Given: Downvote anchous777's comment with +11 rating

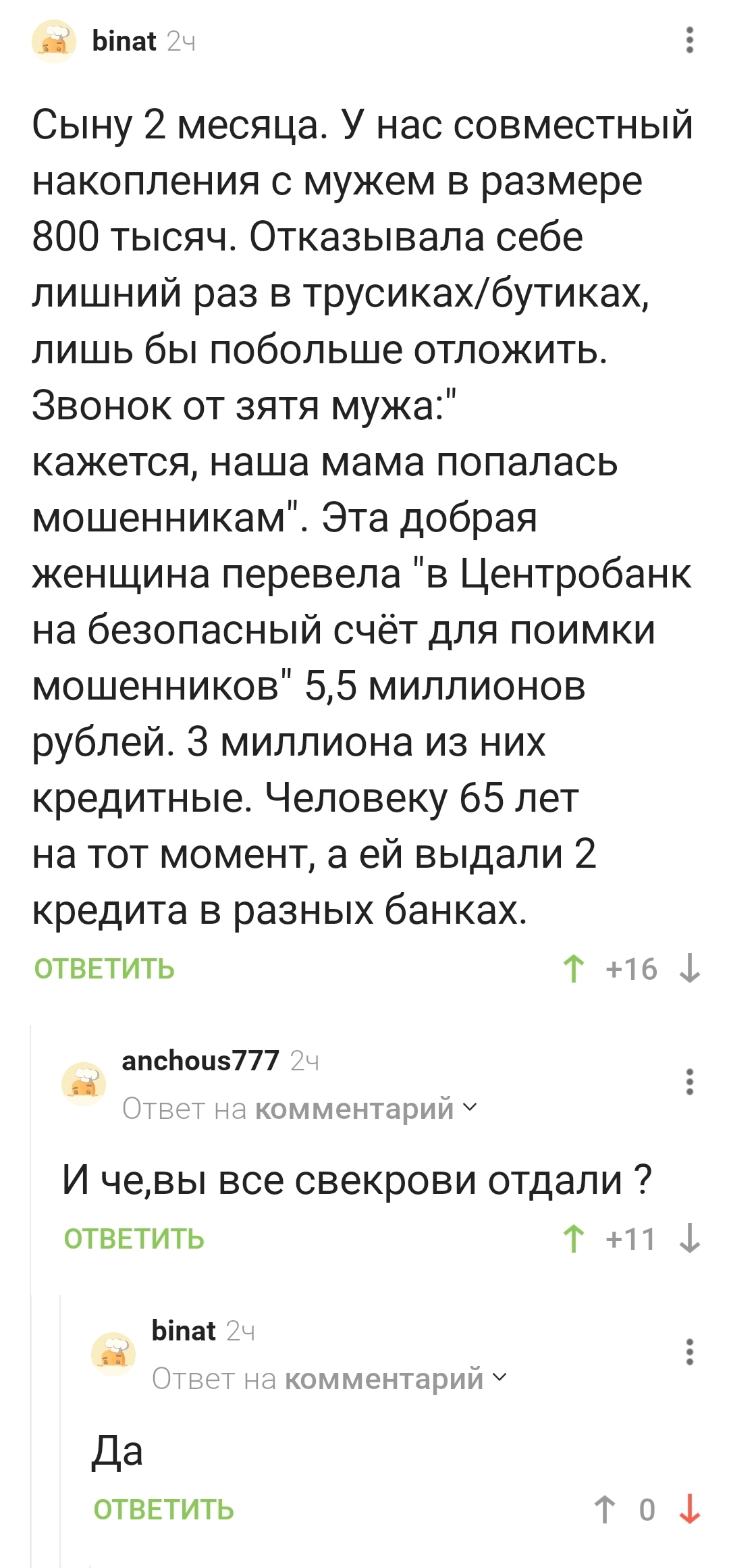Looking at the screenshot, I should (x=689, y=1238).
